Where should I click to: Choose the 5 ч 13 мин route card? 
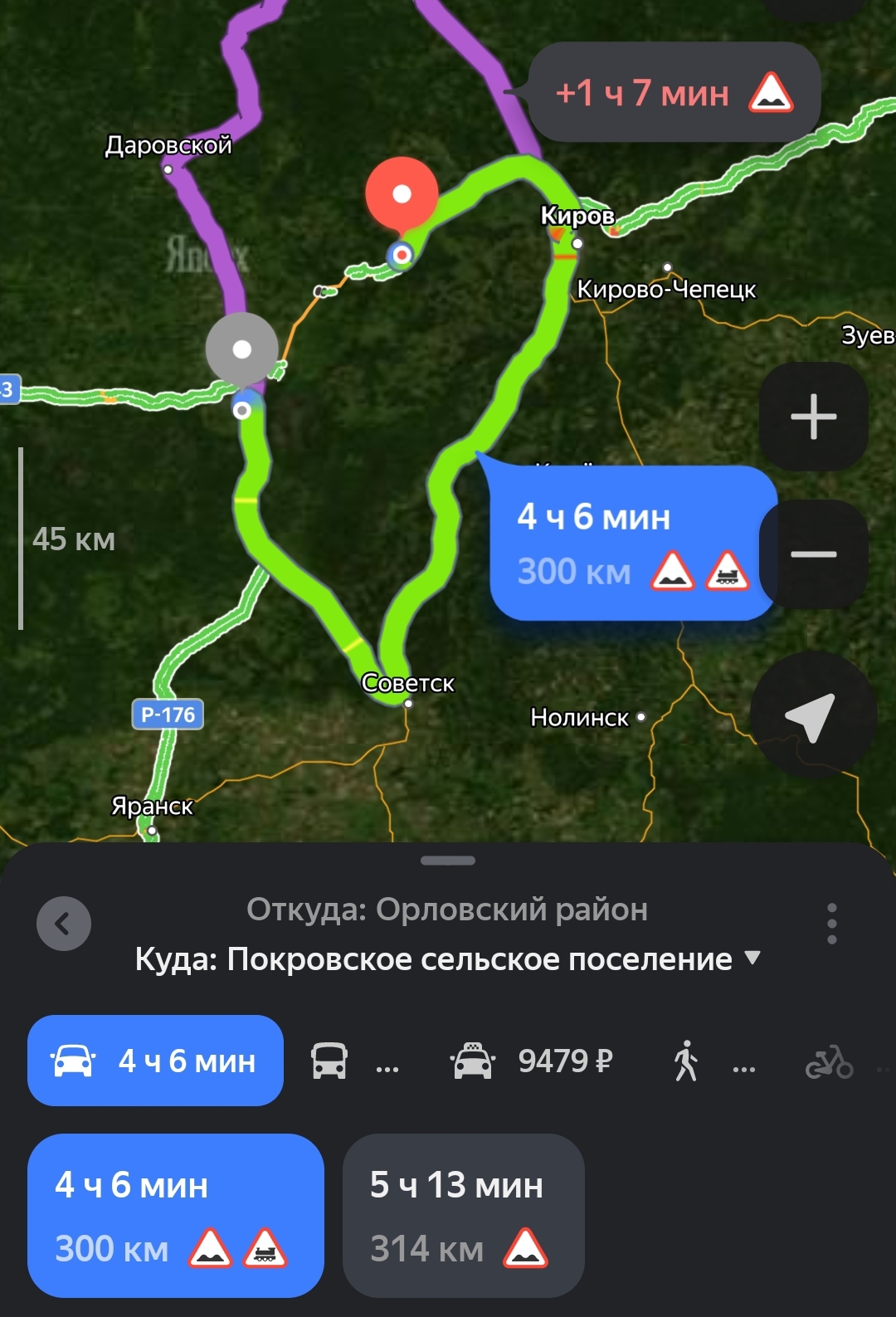pyautogui.click(x=463, y=1215)
